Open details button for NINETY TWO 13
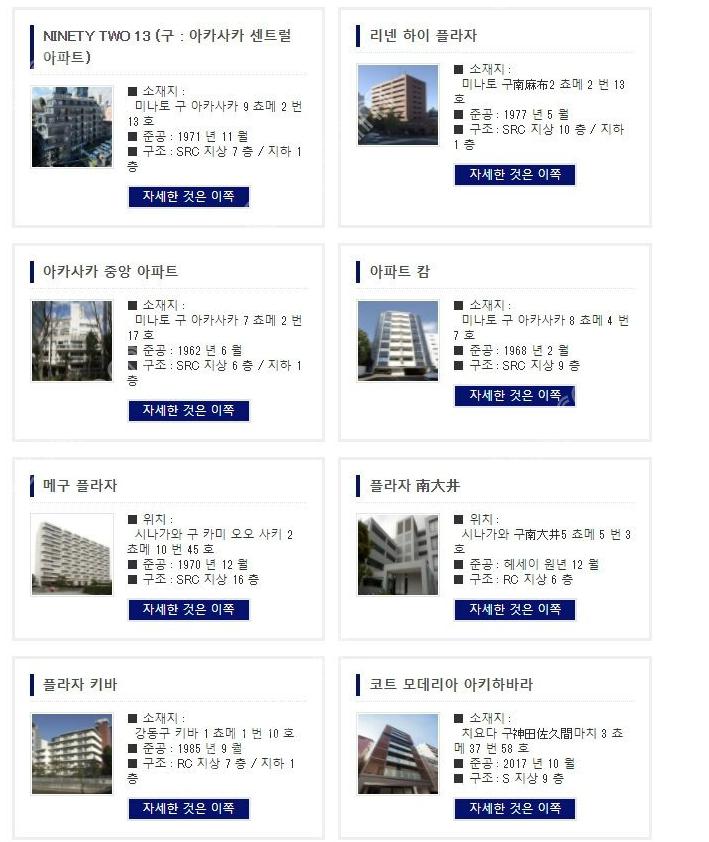The image size is (709, 842). tap(188, 197)
